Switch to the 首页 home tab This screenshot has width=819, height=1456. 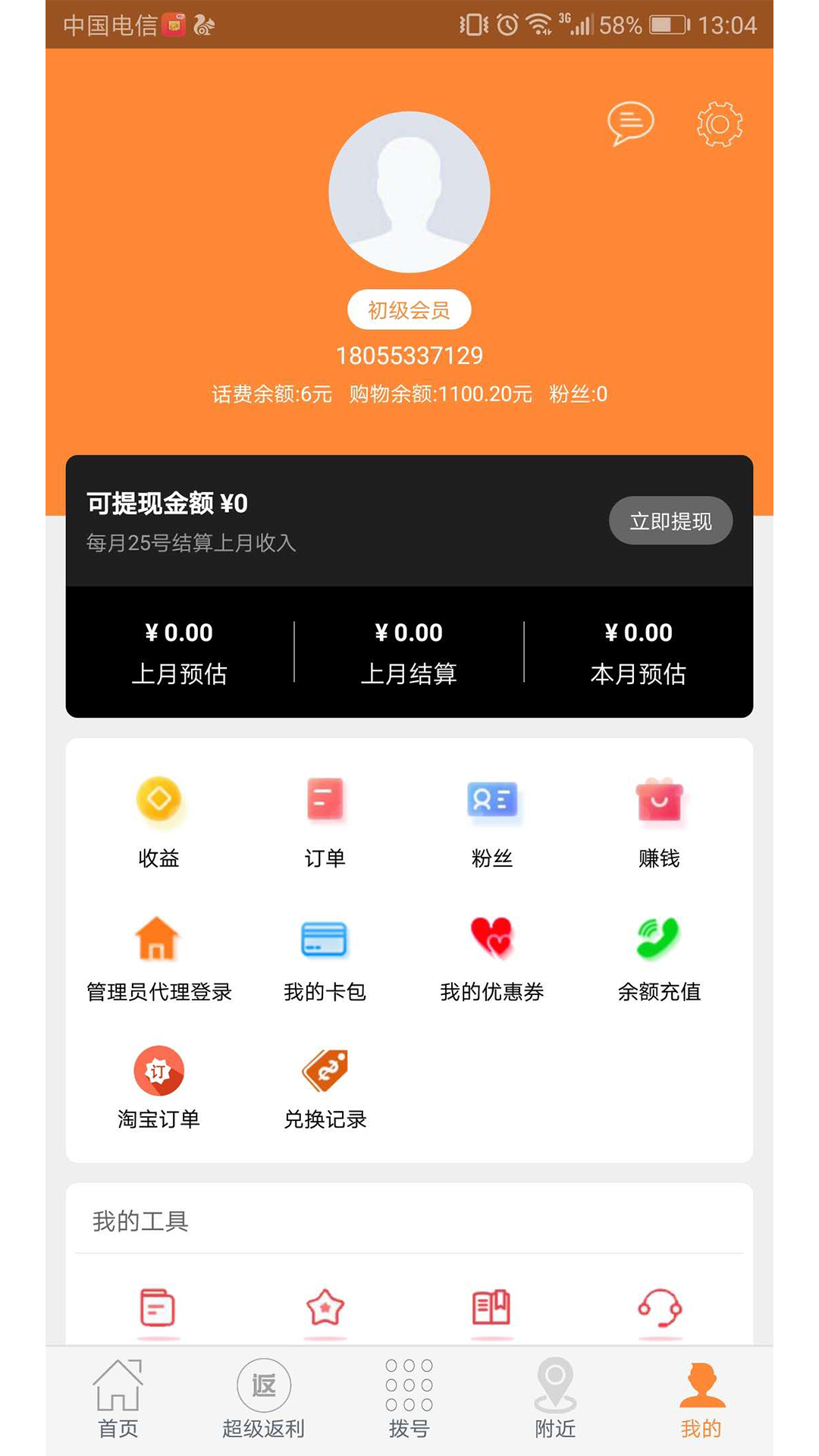(118, 1400)
